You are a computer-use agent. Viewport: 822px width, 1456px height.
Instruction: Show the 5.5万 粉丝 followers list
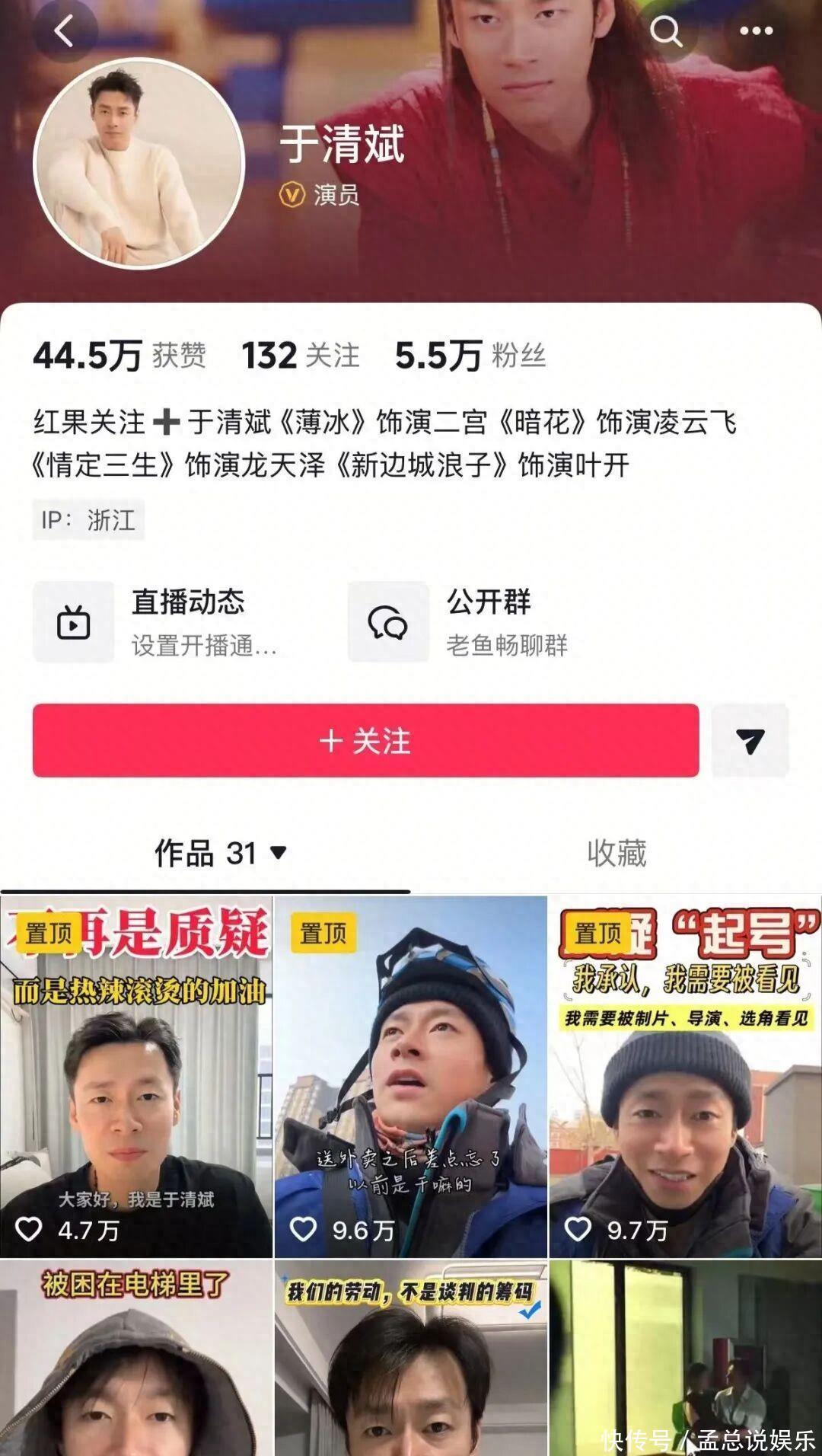point(470,356)
